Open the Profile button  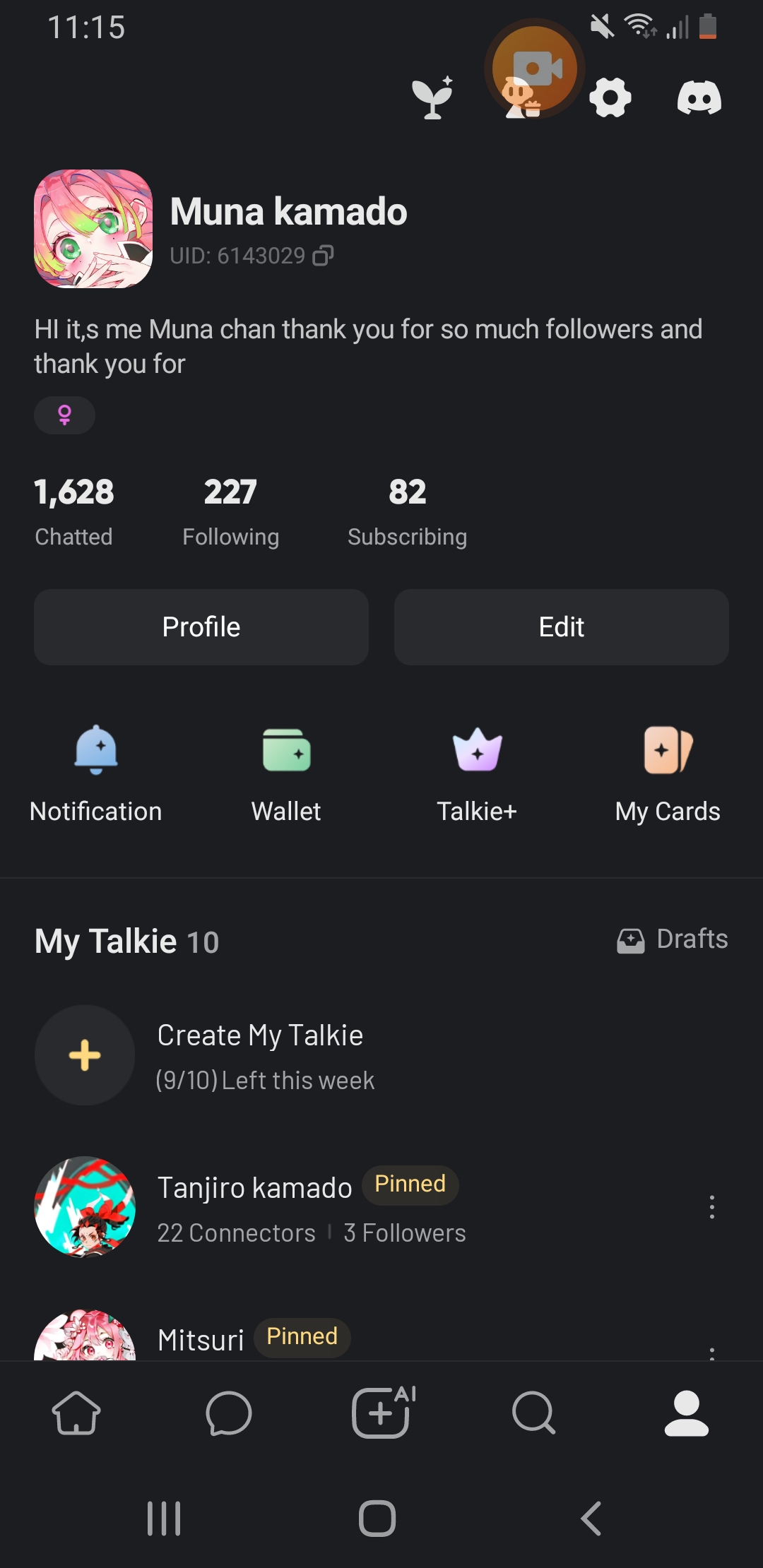(201, 627)
